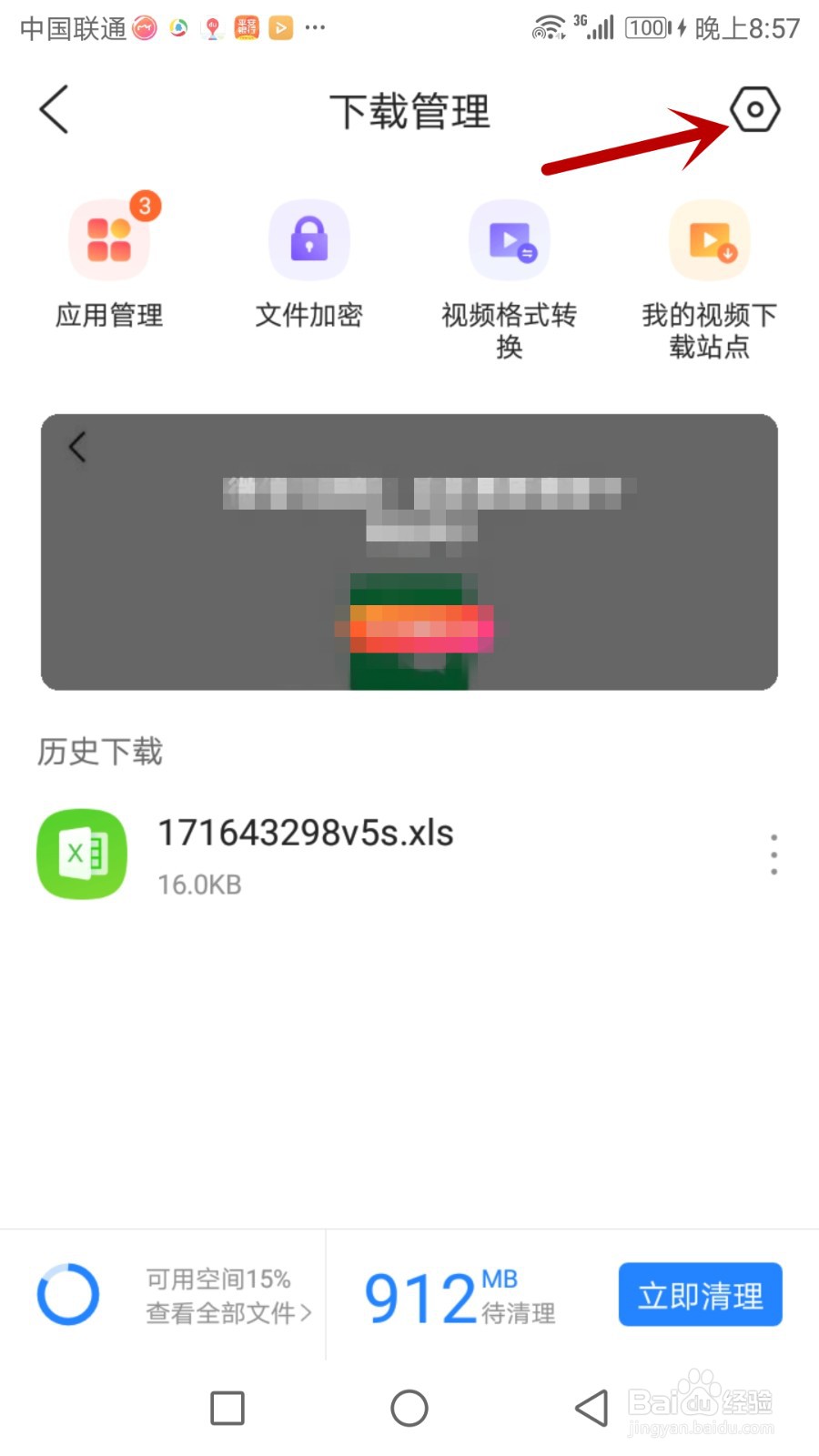Navigate back with the top-left arrow
819x1456 pixels.
(53, 109)
